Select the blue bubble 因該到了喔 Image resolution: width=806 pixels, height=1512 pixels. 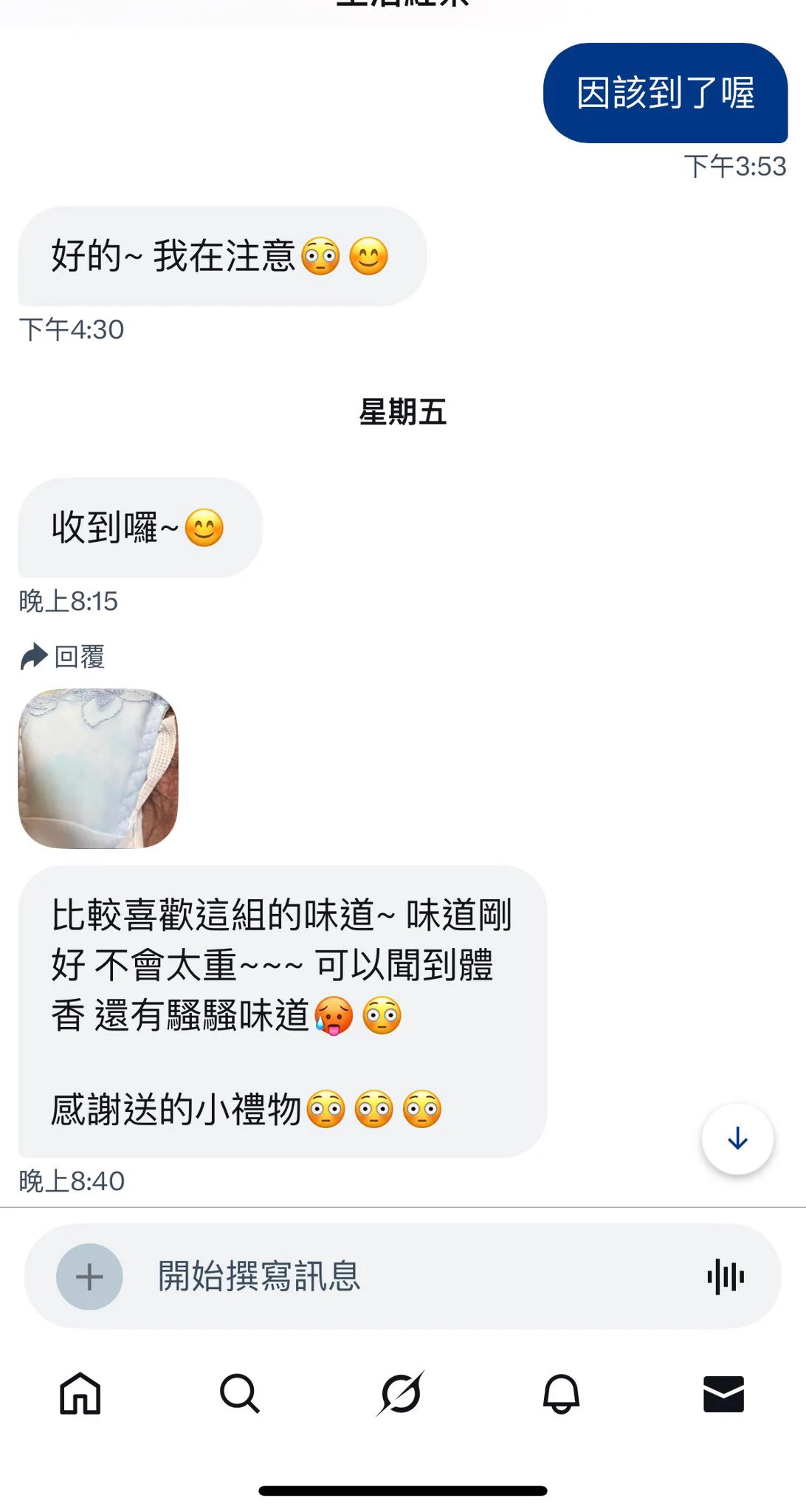665,94
